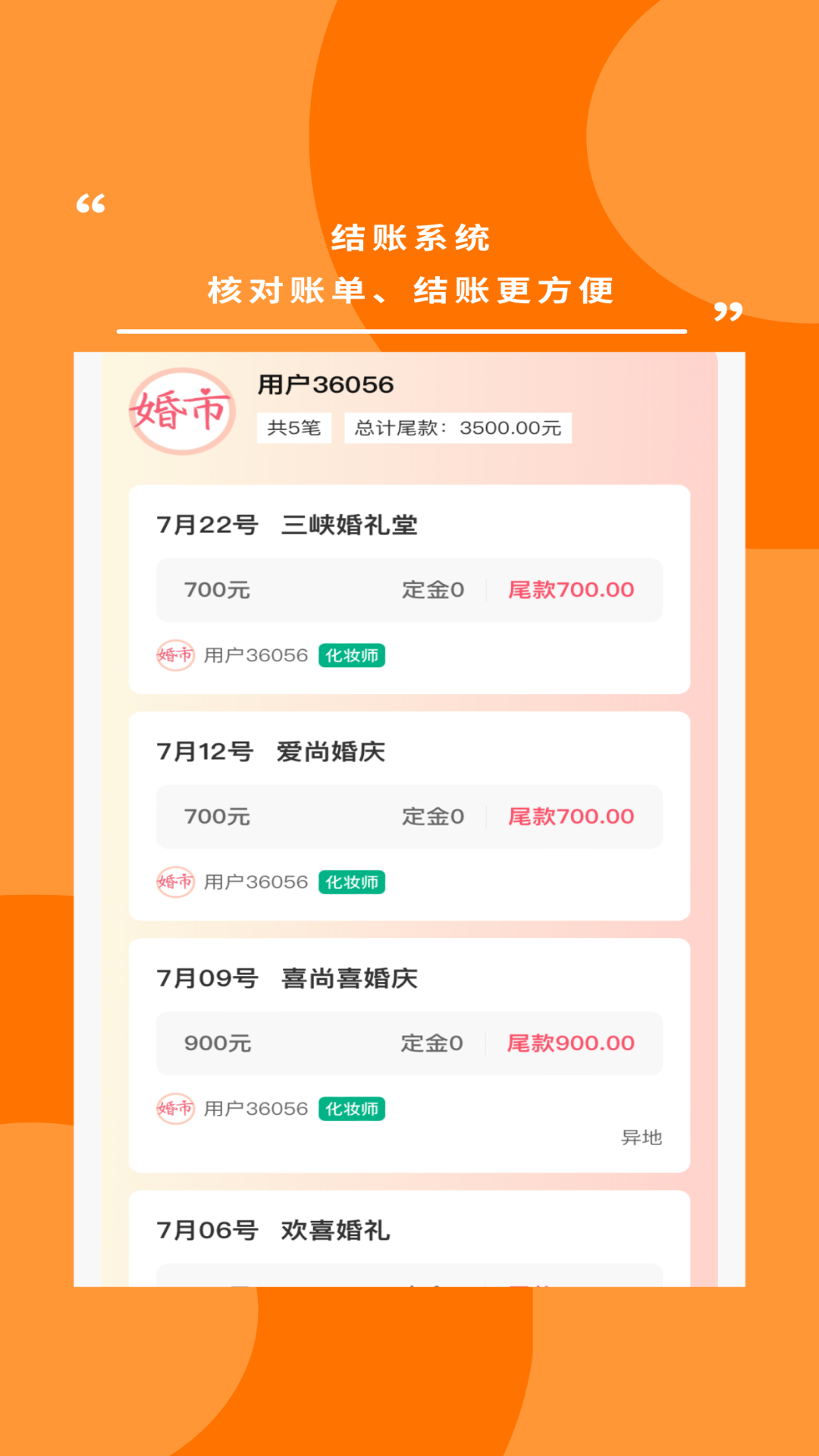Screen dimensions: 819x1456
Task: Toggle the 尾款700.00 status on 三峡婚礼堂
Action: pos(573,589)
